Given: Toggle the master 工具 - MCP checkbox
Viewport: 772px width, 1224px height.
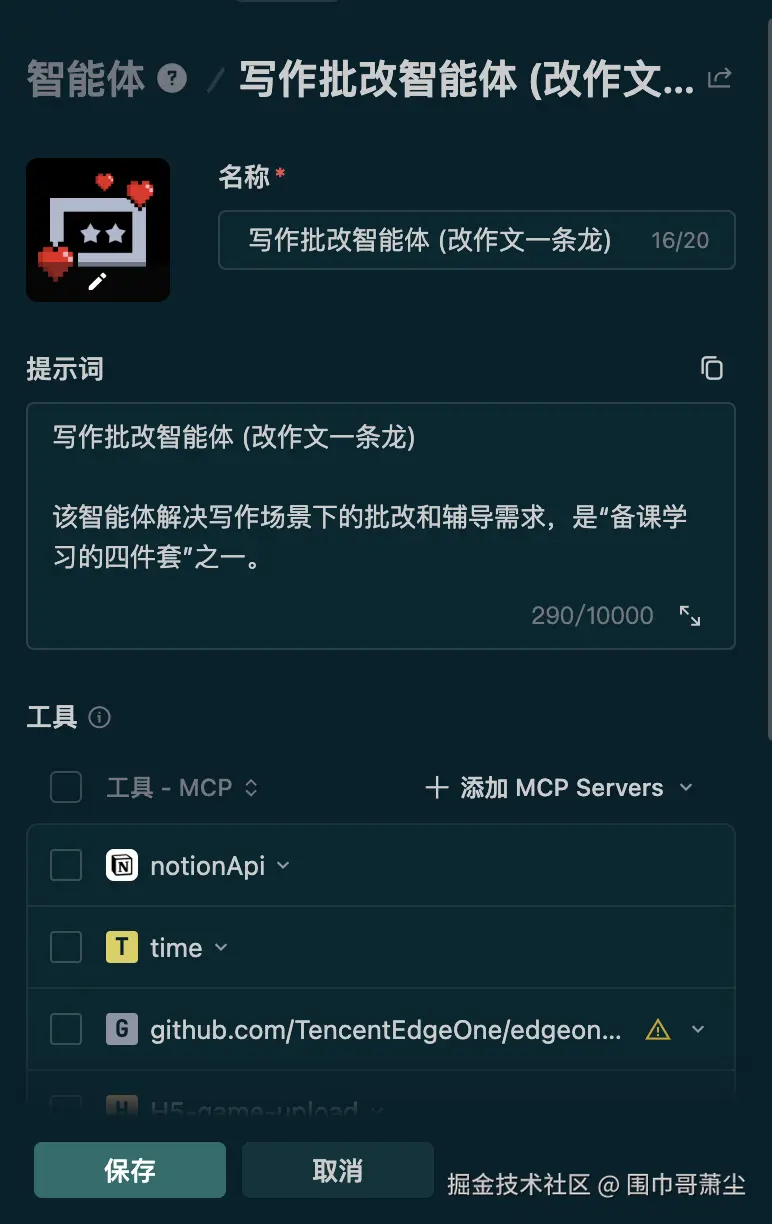Looking at the screenshot, I should [x=66, y=787].
